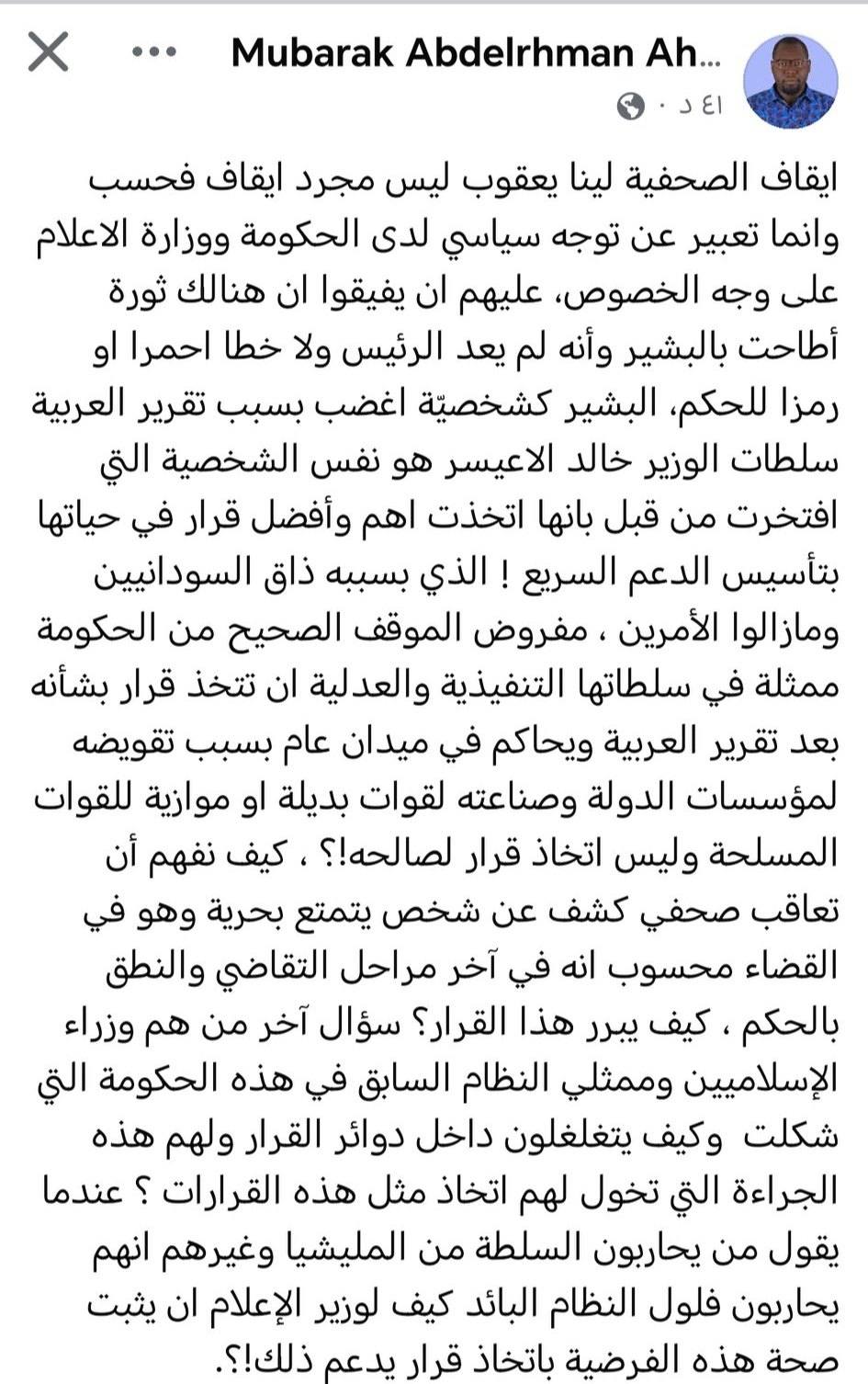Screen dimensions: 868x1384
Task: Open the three-dot options menu
Action: pos(153,52)
